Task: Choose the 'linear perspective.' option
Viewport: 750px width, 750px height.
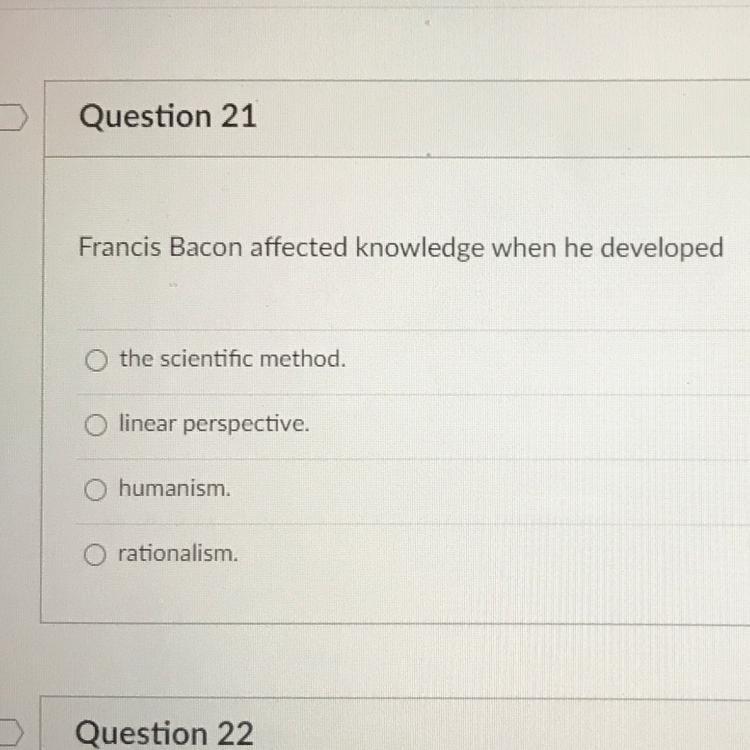Action: (96, 426)
